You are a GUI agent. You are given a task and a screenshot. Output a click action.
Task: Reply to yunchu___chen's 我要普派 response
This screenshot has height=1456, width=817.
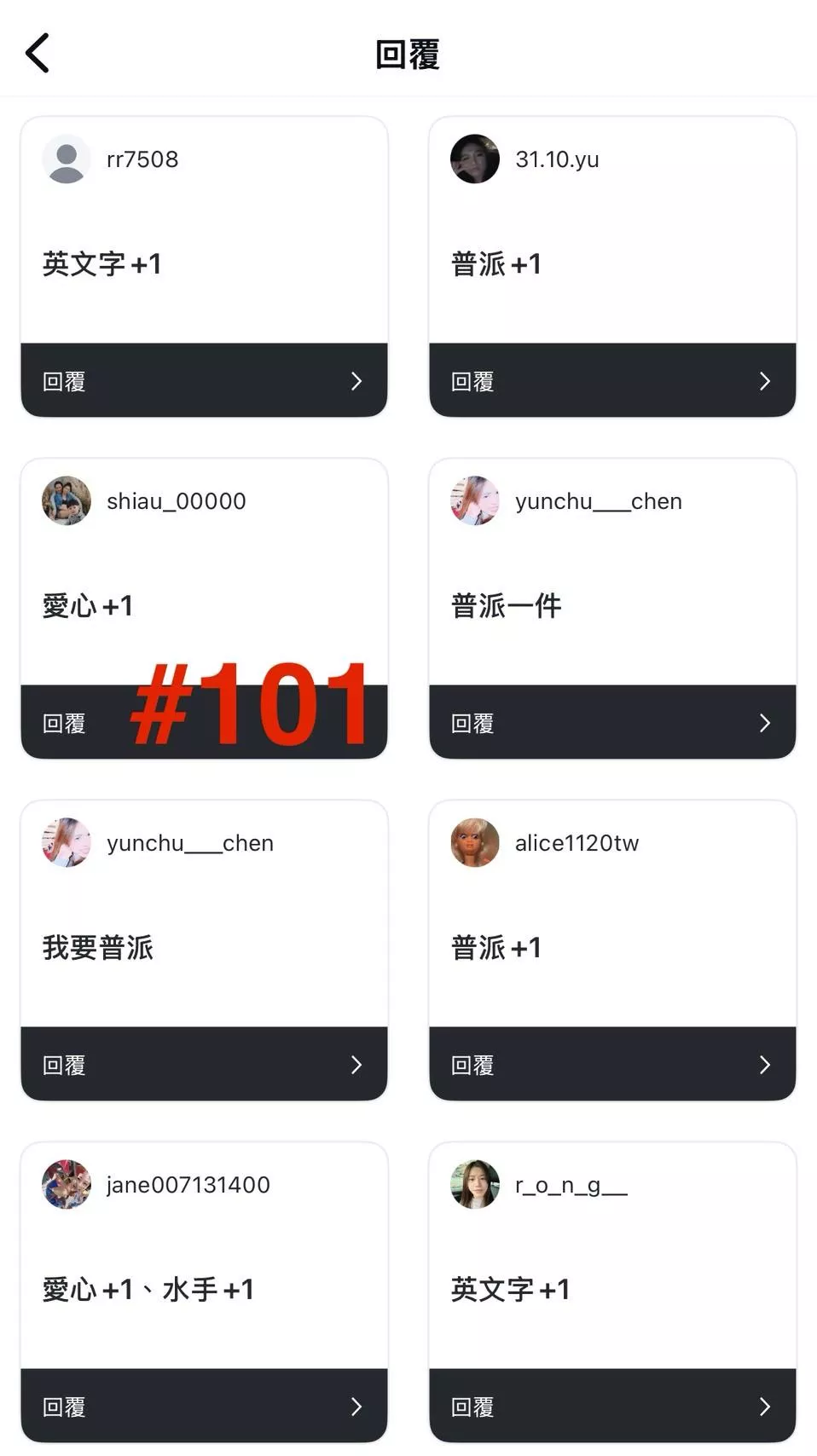pyautogui.click(x=204, y=1065)
